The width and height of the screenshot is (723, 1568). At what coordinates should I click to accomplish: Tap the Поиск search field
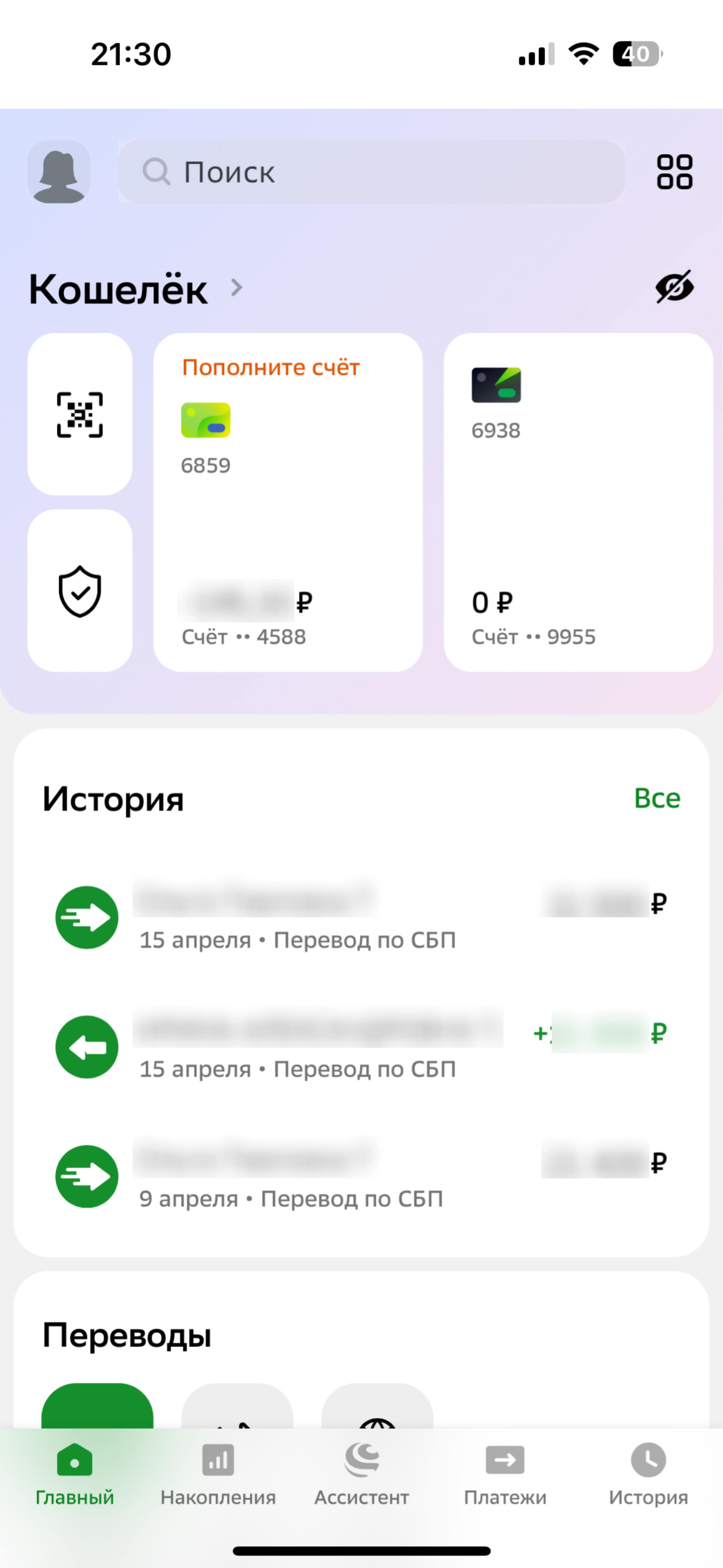point(371,172)
